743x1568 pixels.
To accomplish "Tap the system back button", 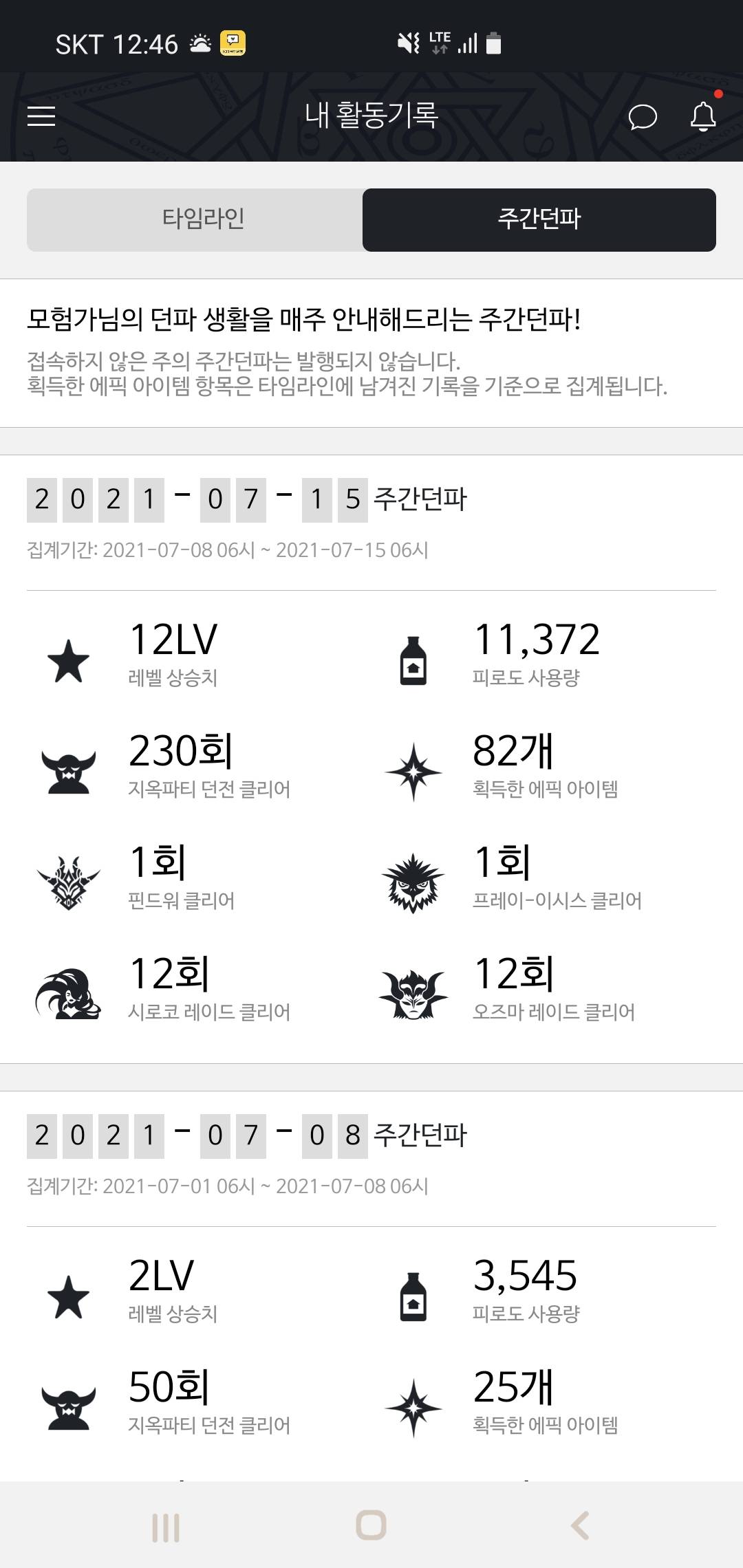I will tap(580, 1525).
